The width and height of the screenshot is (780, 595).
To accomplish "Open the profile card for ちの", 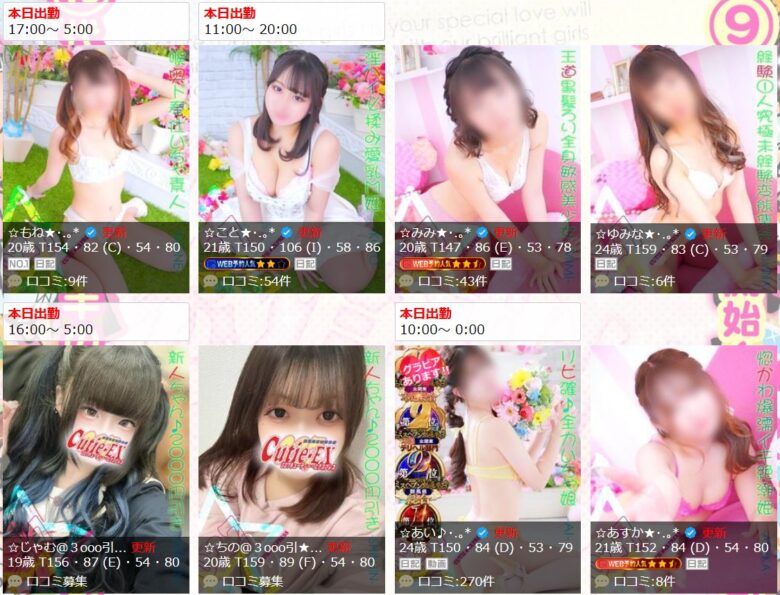I will tap(291, 440).
